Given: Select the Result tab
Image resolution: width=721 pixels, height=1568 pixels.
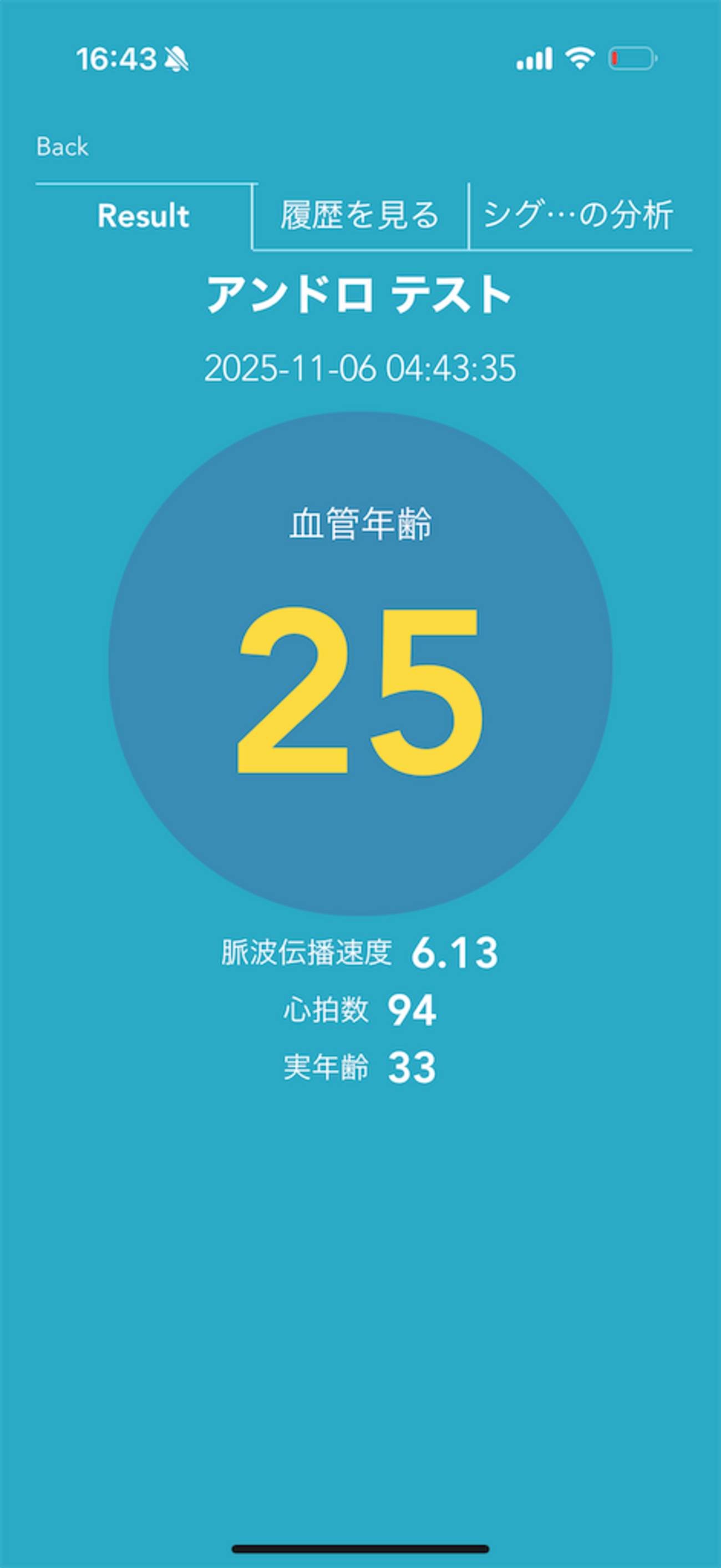Looking at the screenshot, I should [144, 216].
